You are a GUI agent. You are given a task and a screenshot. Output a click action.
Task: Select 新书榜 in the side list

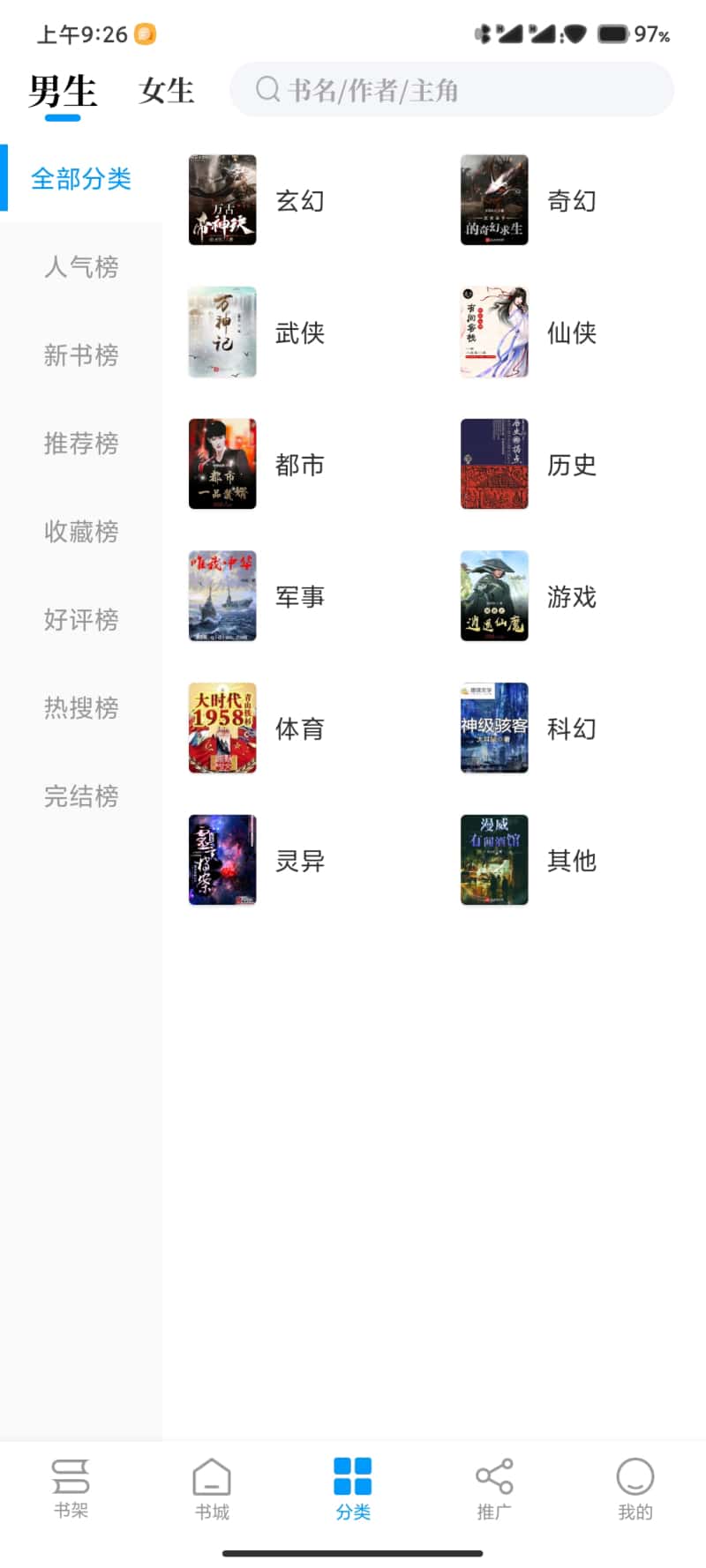81,355
